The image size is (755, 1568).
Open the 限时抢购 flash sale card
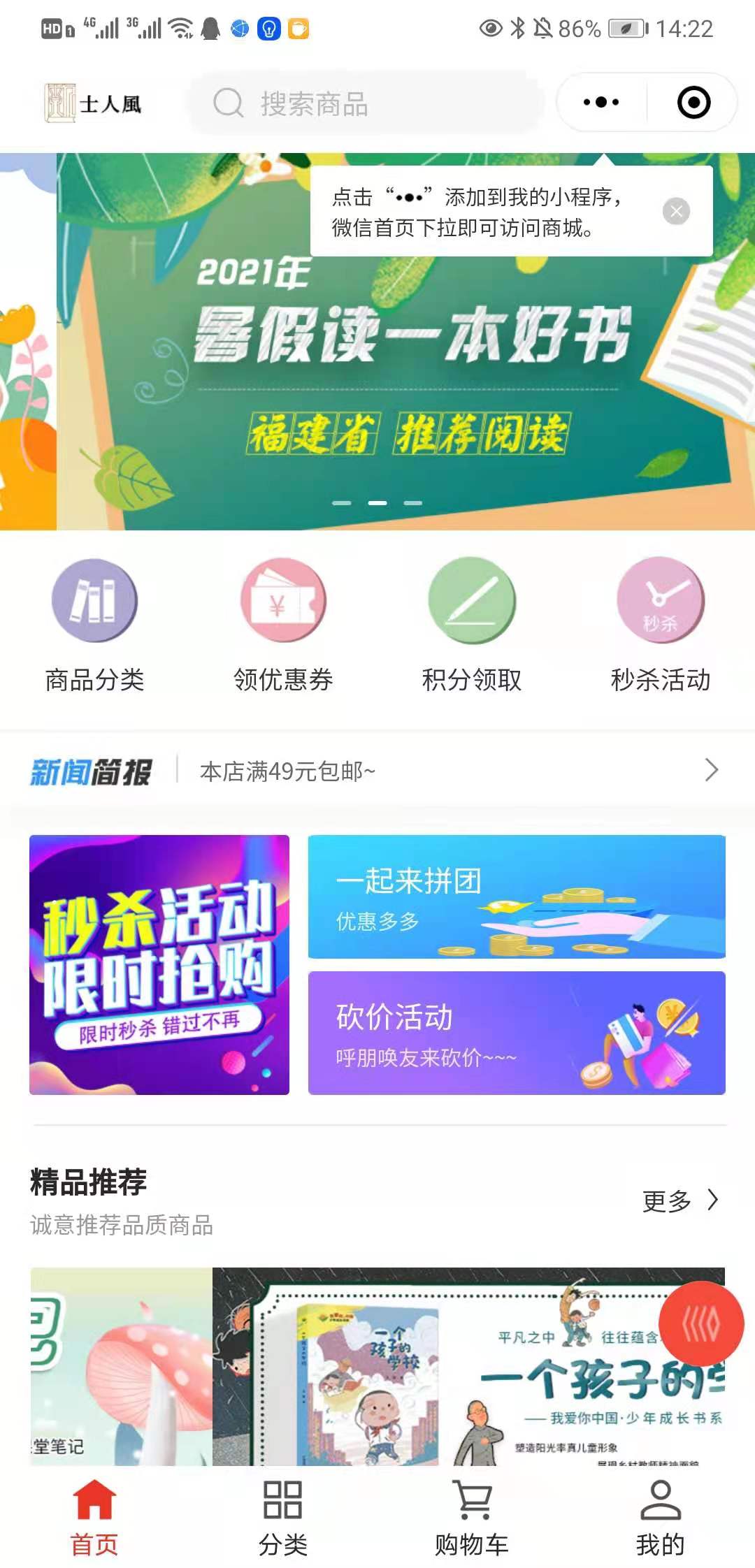click(x=159, y=964)
